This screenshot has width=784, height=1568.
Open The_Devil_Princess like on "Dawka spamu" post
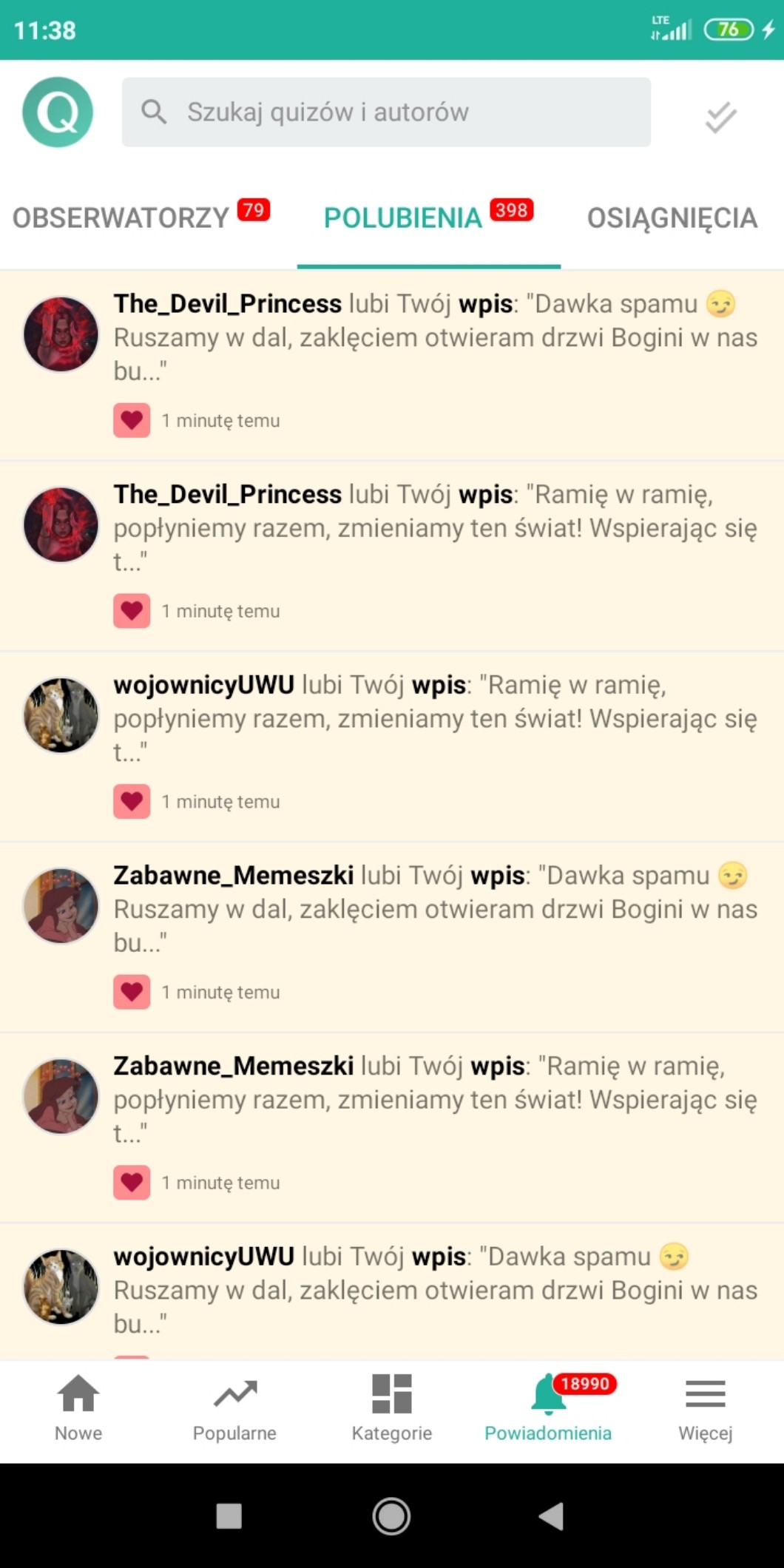435,337
